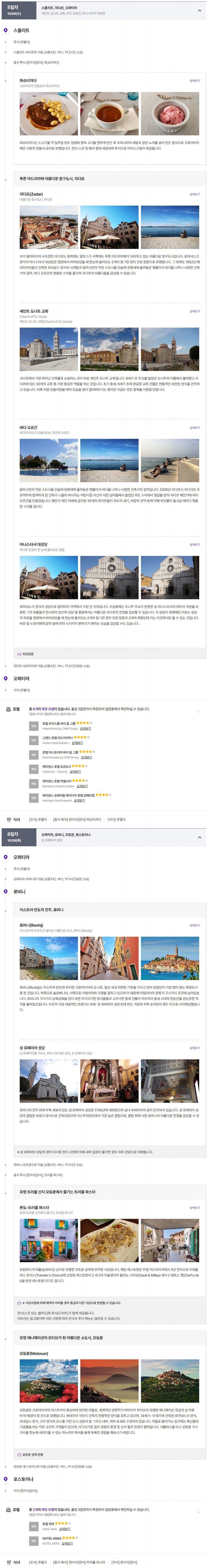View details of 바다 오르간
The width and height of the screenshot is (210, 1568).
[x=194, y=427]
